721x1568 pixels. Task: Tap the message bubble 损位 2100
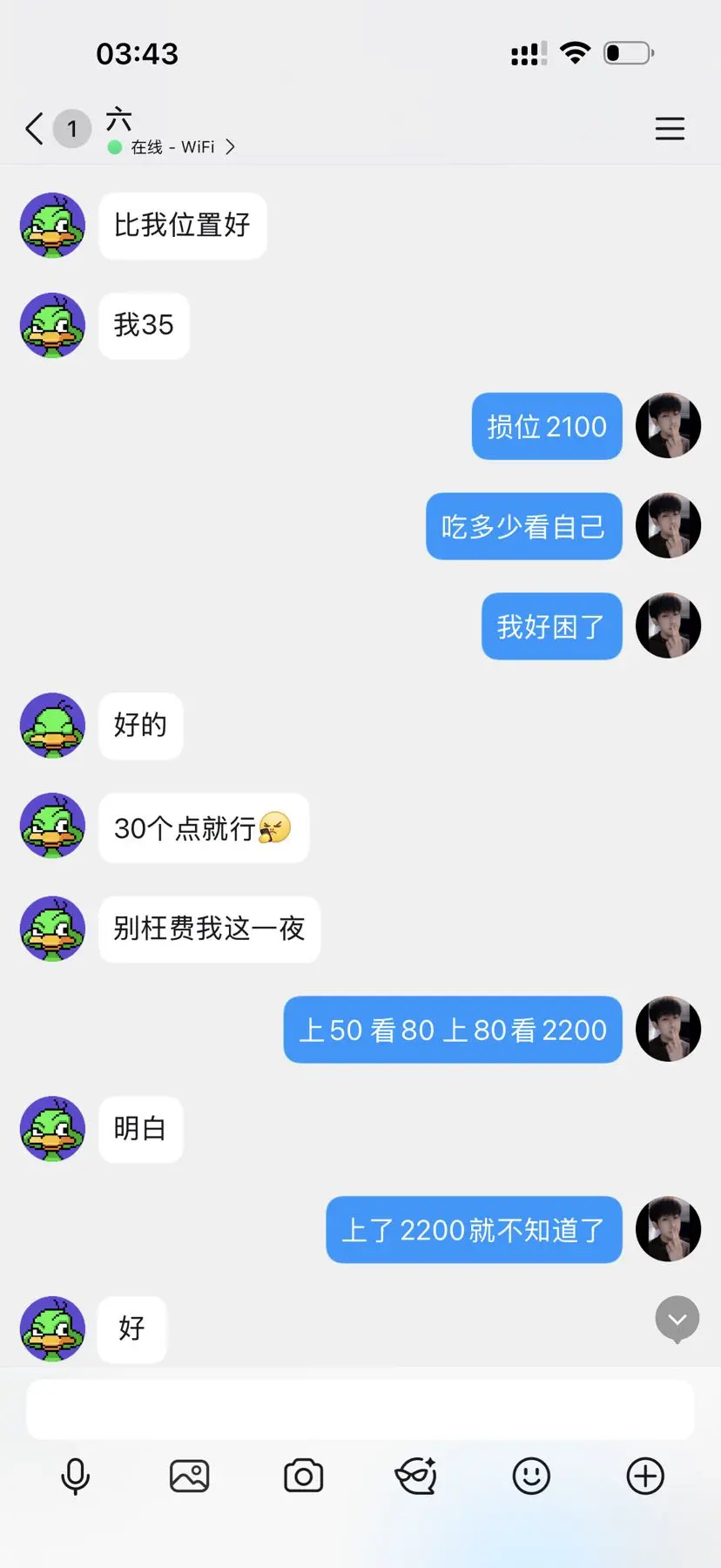pos(546,426)
